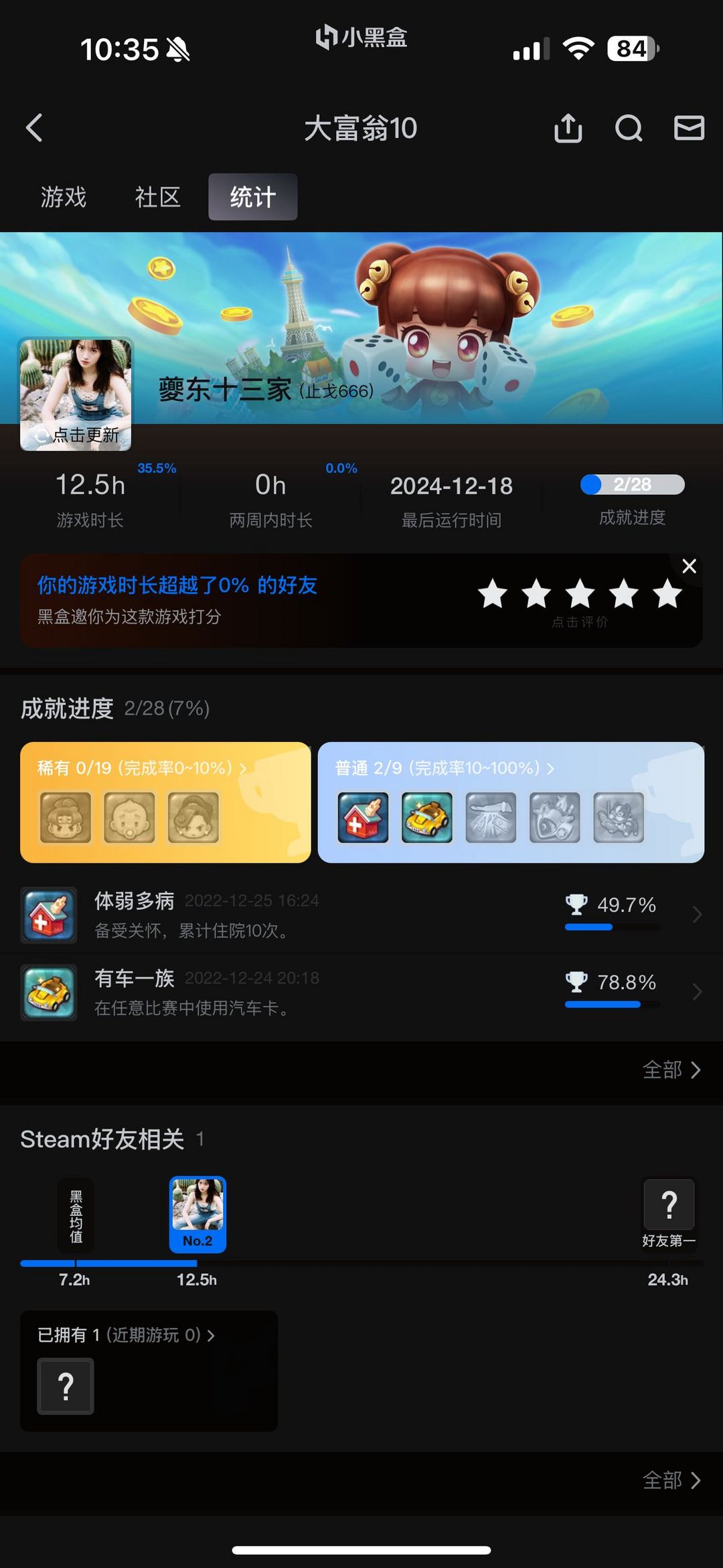Switch to the 游戏 tab
The width and height of the screenshot is (723, 1568).
(64, 197)
